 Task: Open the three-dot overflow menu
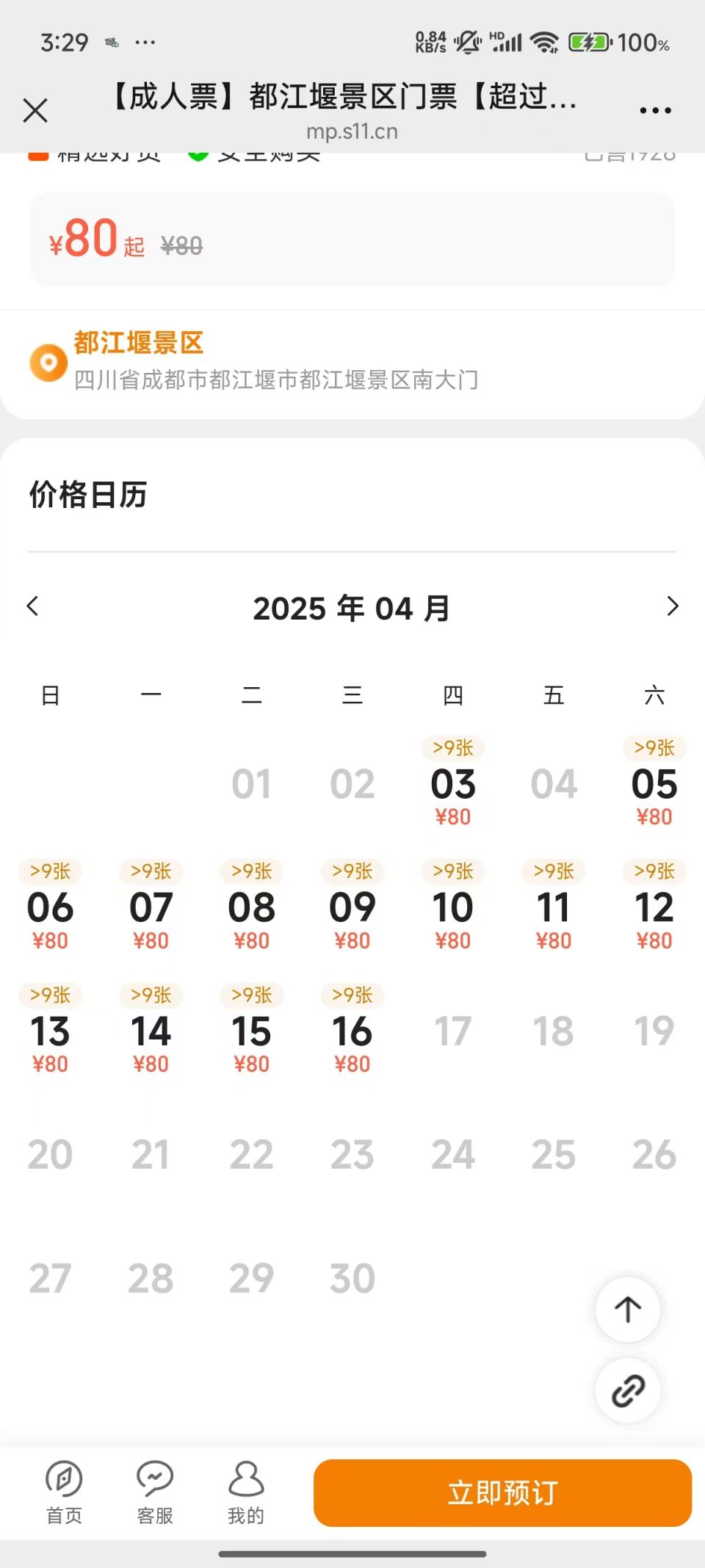pos(655,111)
